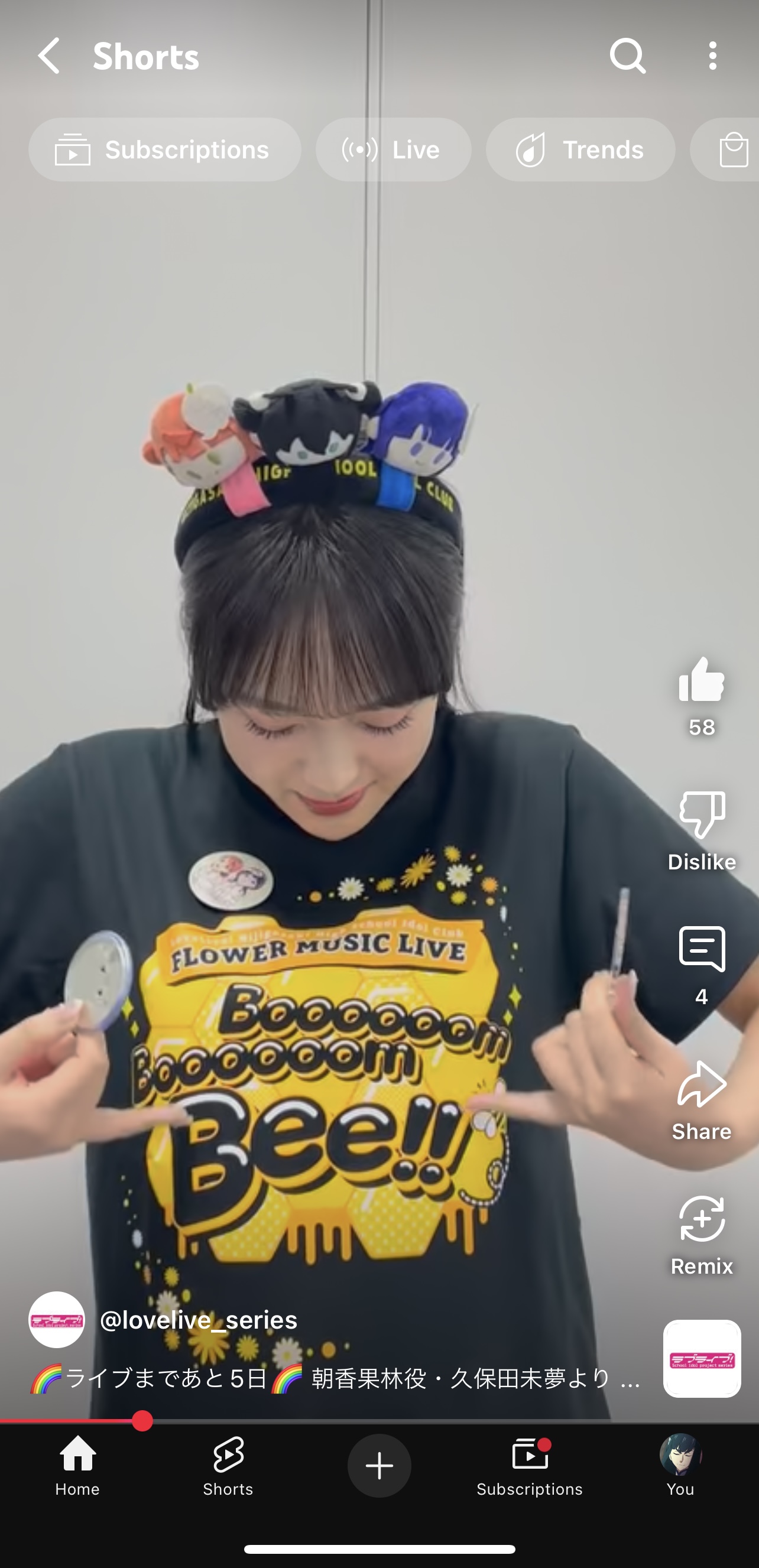Screen dimensions: 759x1568
Task: Tap the plus create button
Action: [x=379, y=1466]
